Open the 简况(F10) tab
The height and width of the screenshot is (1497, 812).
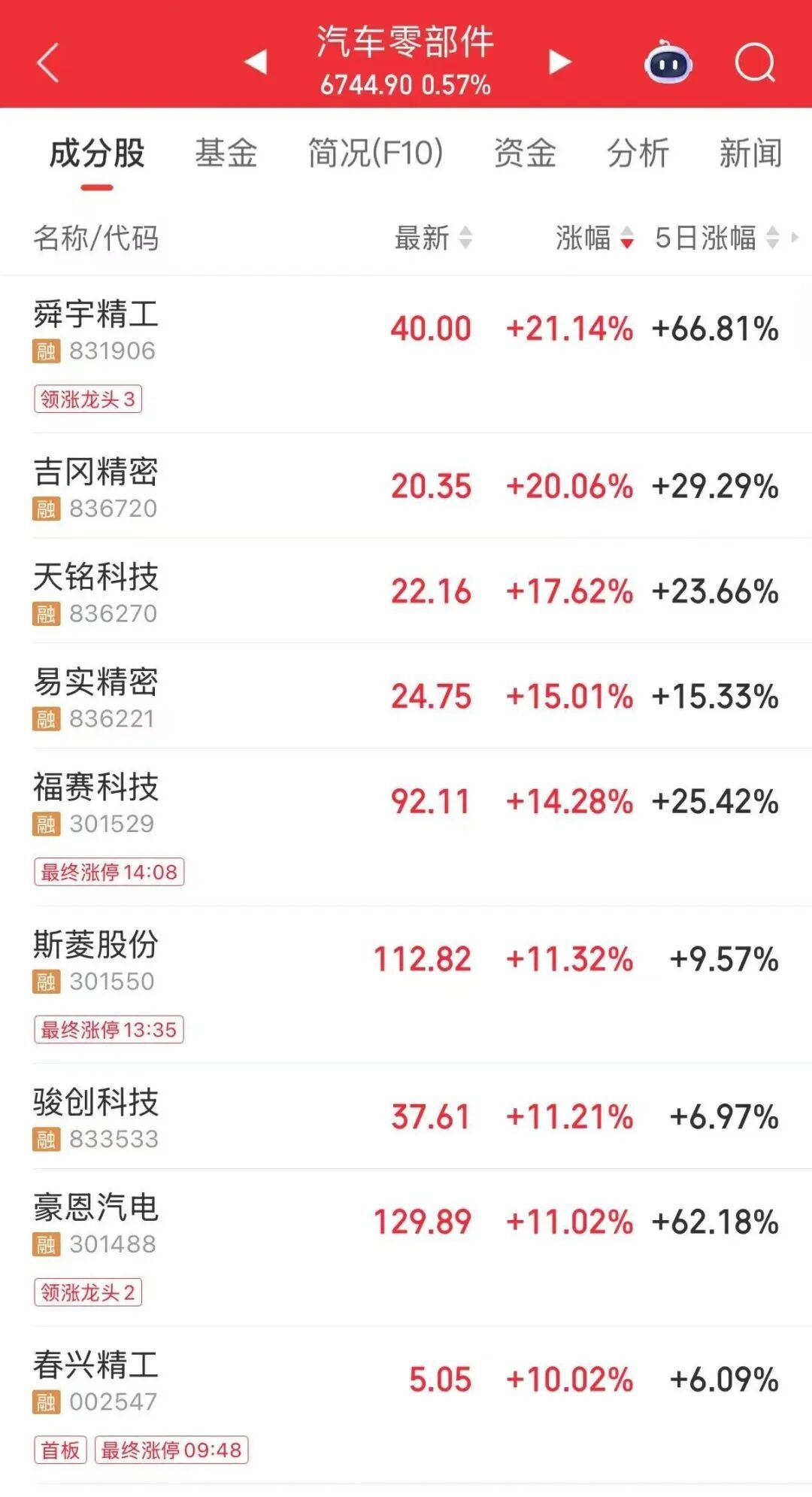(x=376, y=153)
